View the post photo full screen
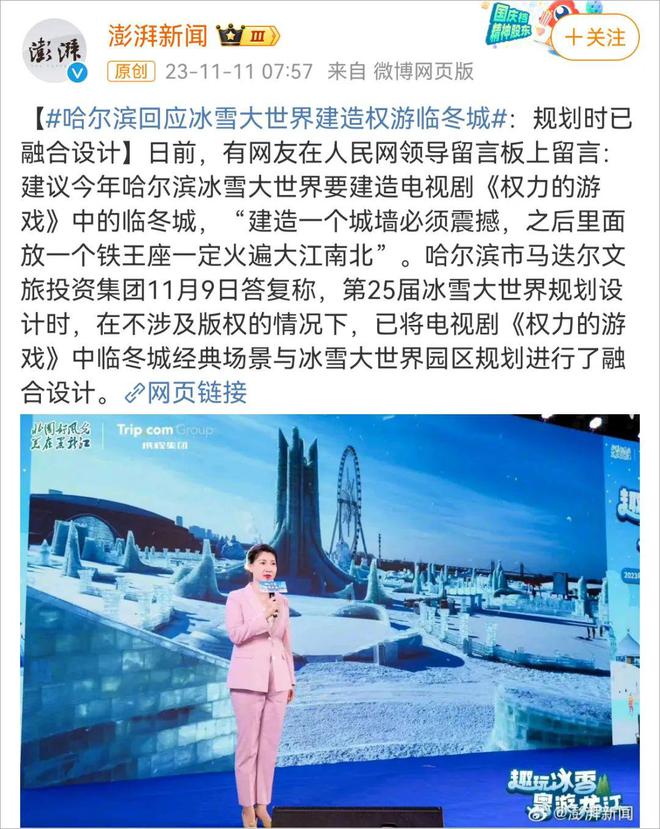This screenshot has width=660, height=829. pyautogui.click(x=330, y=620)
